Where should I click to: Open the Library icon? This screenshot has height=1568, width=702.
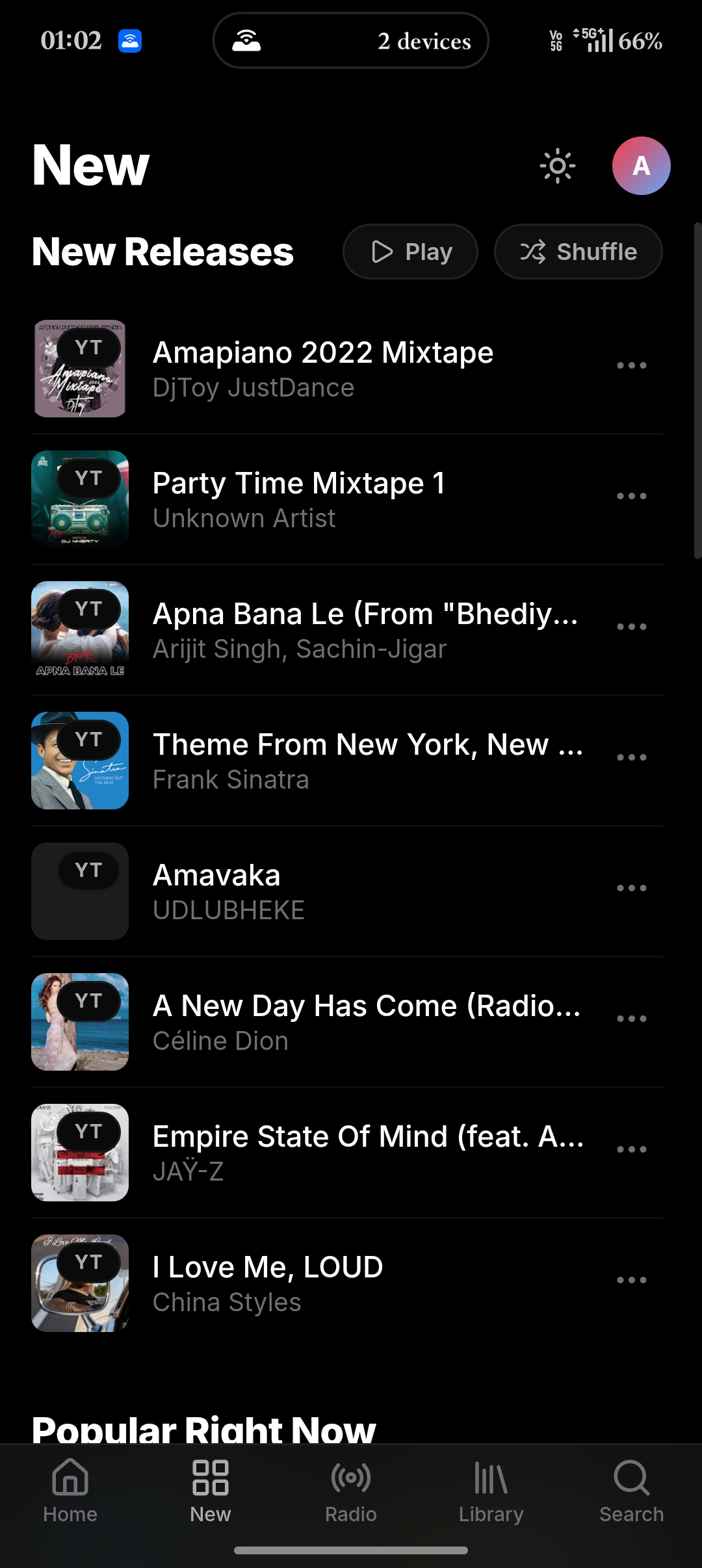[491, 1484]
